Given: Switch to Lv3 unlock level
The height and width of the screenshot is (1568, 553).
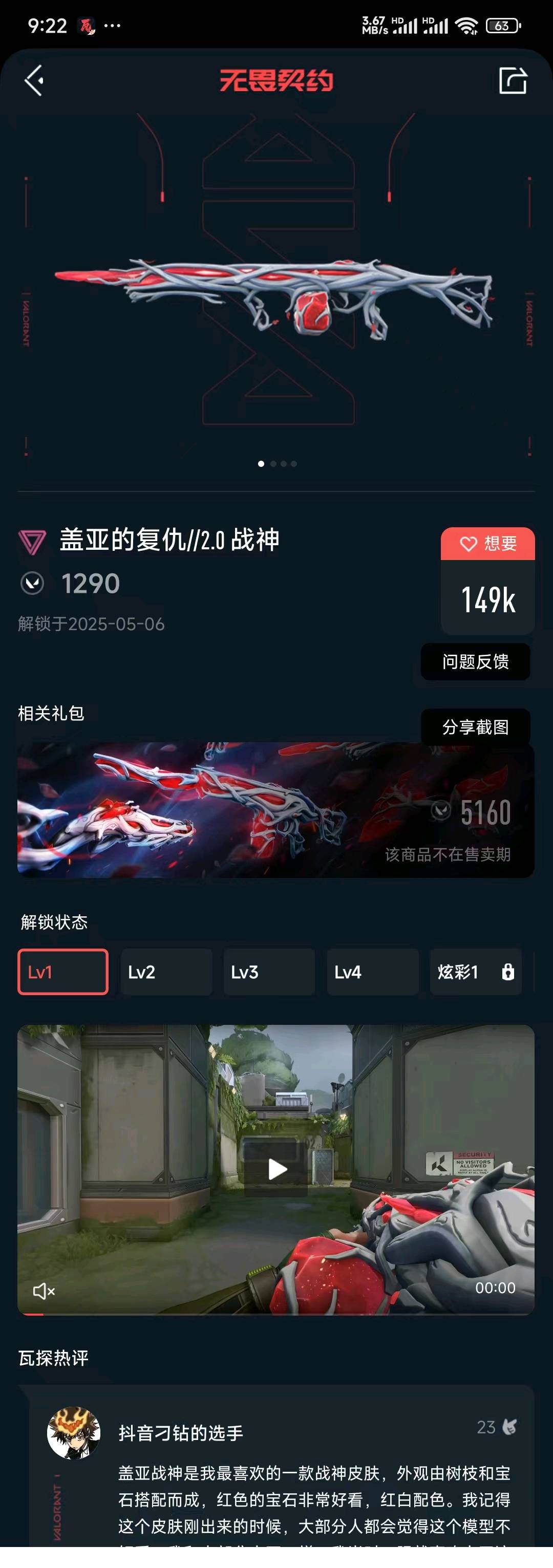Looking at the screenshot, I should pyautogui.click(x=269, y=972).
